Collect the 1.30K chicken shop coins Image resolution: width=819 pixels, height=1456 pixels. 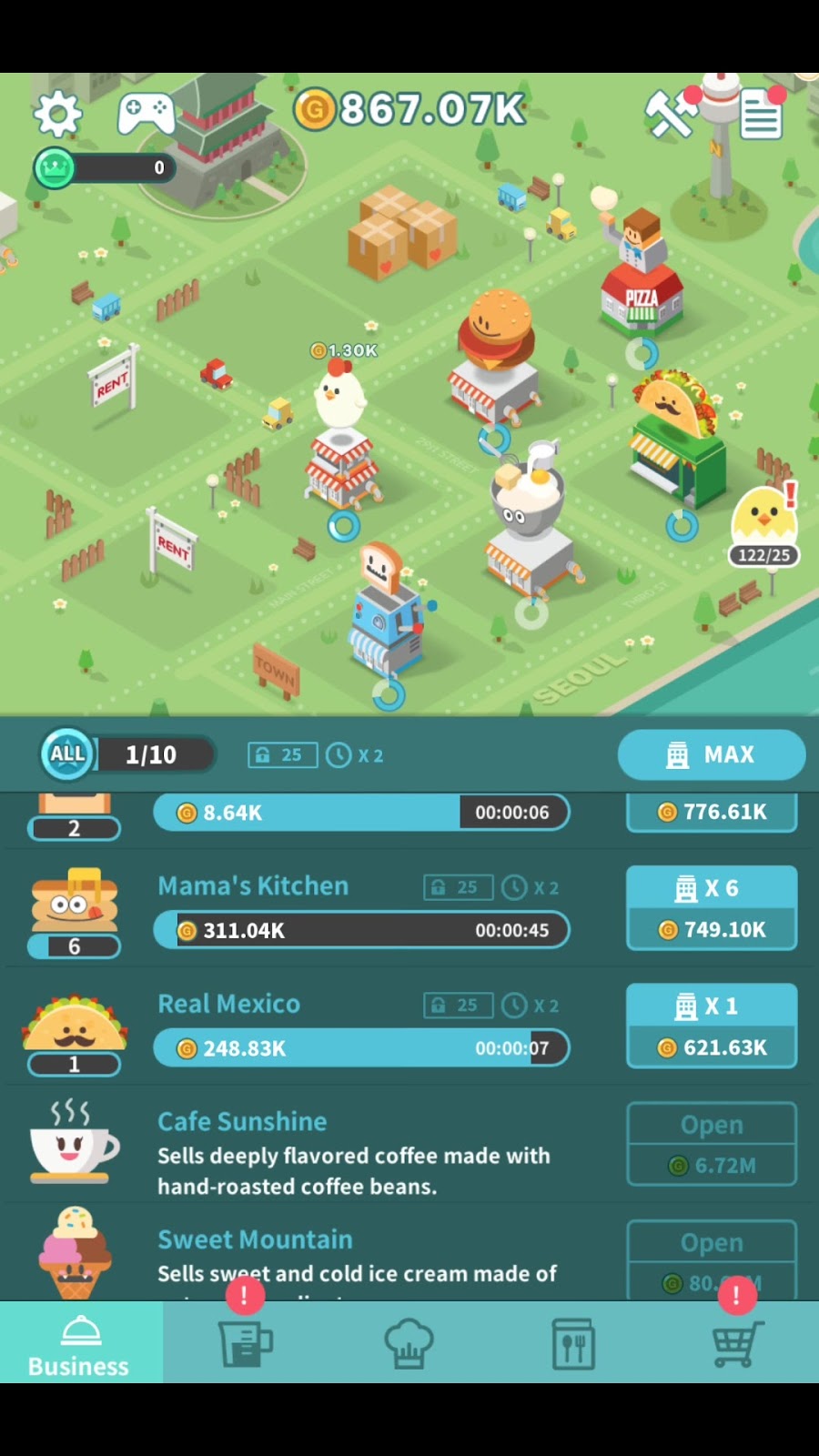point(344,351)
